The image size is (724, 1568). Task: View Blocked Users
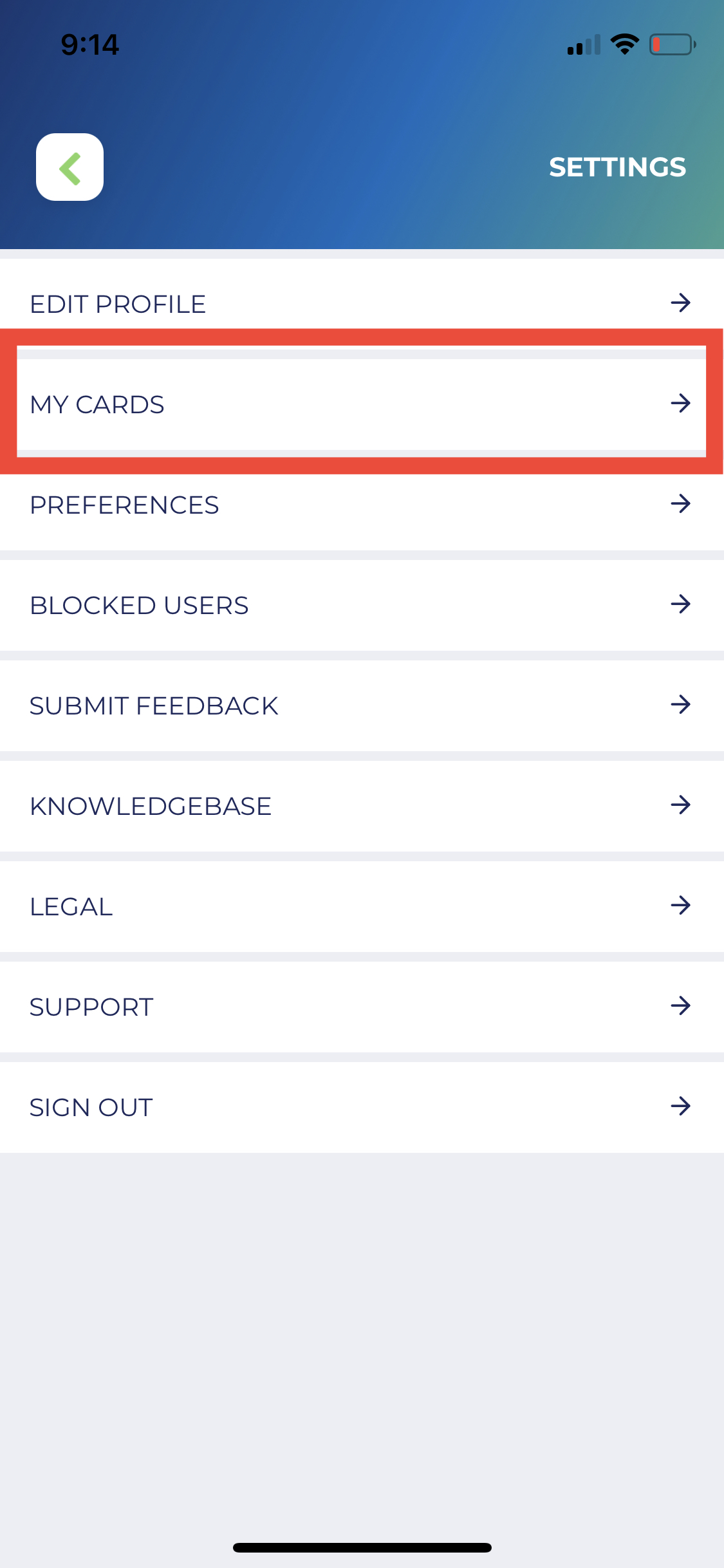[x=362, y=605]
